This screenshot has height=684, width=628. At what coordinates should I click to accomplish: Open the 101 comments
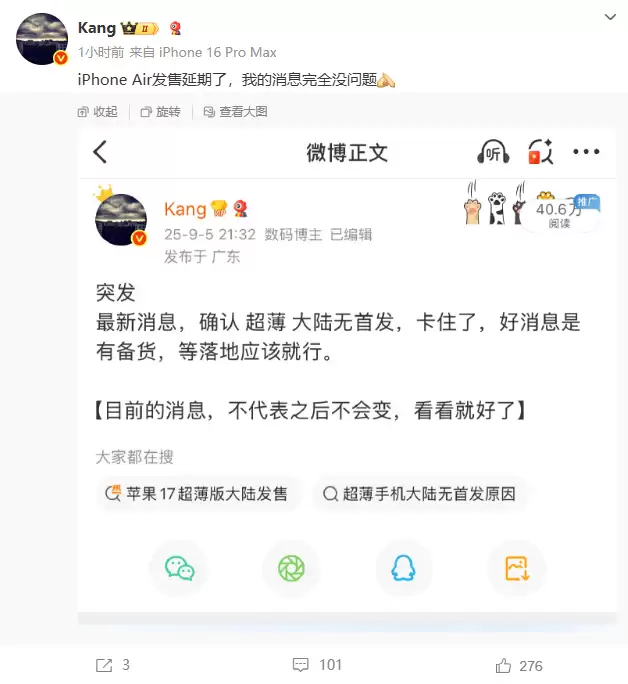[318, 665]
